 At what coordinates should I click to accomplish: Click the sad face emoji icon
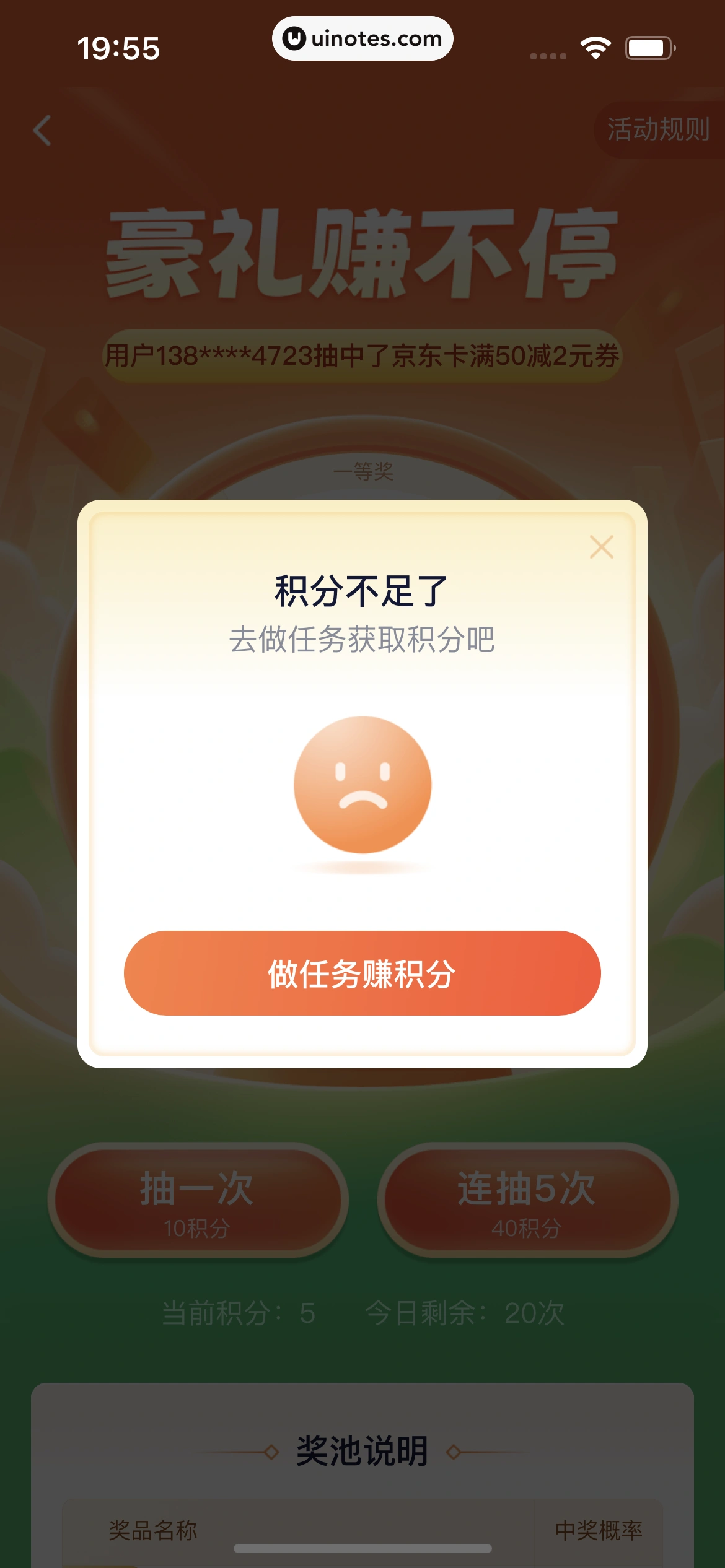click(362, 784)
